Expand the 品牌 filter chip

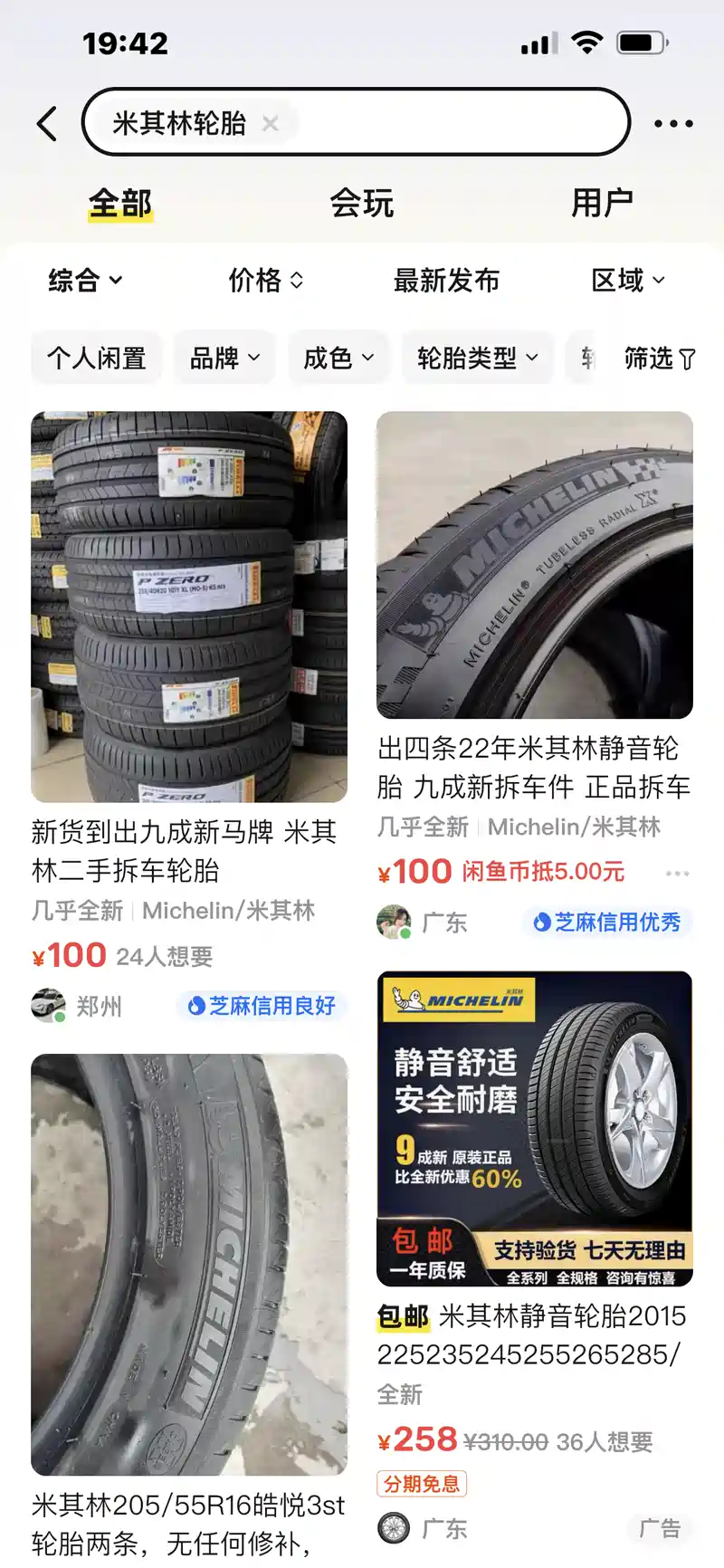click(x=224, y=359)
